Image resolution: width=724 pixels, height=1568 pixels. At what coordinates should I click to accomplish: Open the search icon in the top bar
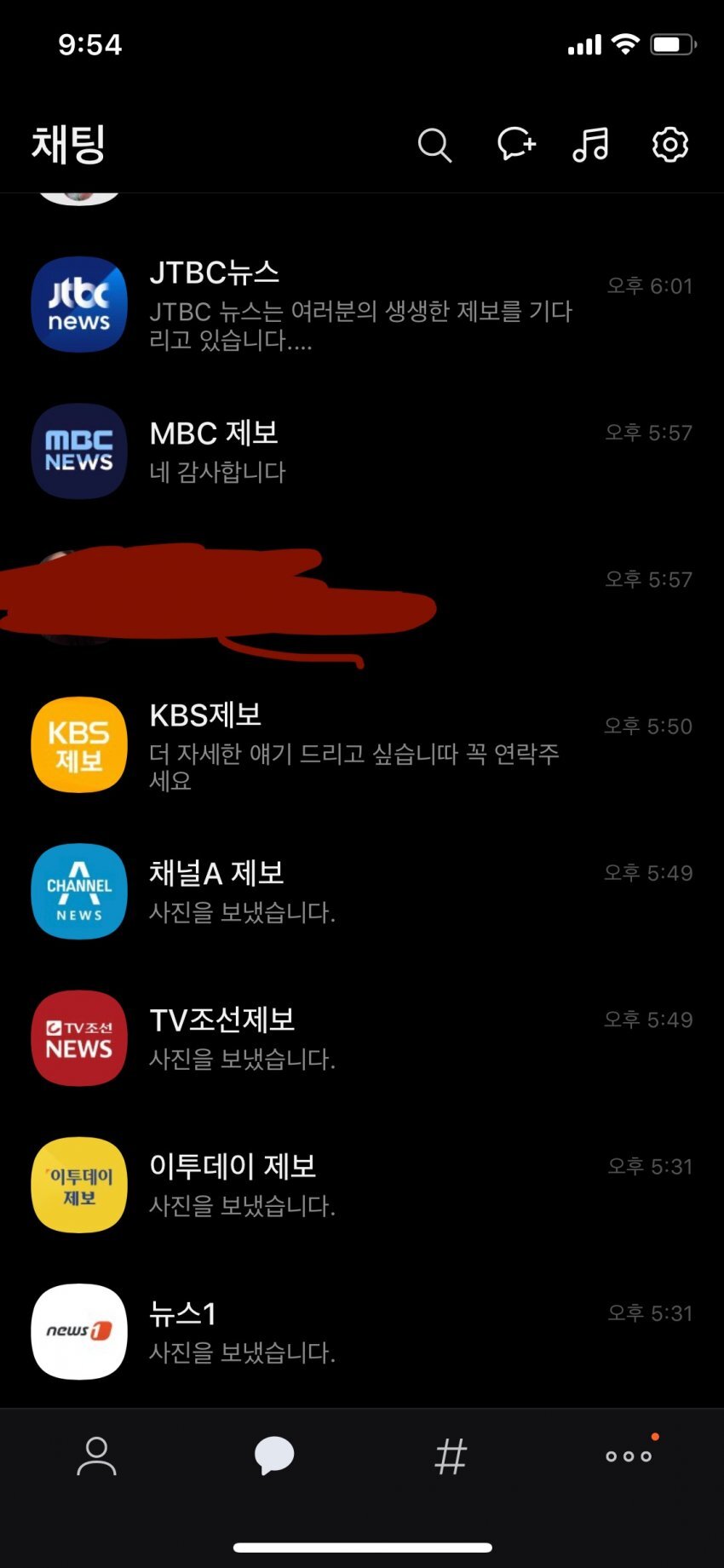435,145
